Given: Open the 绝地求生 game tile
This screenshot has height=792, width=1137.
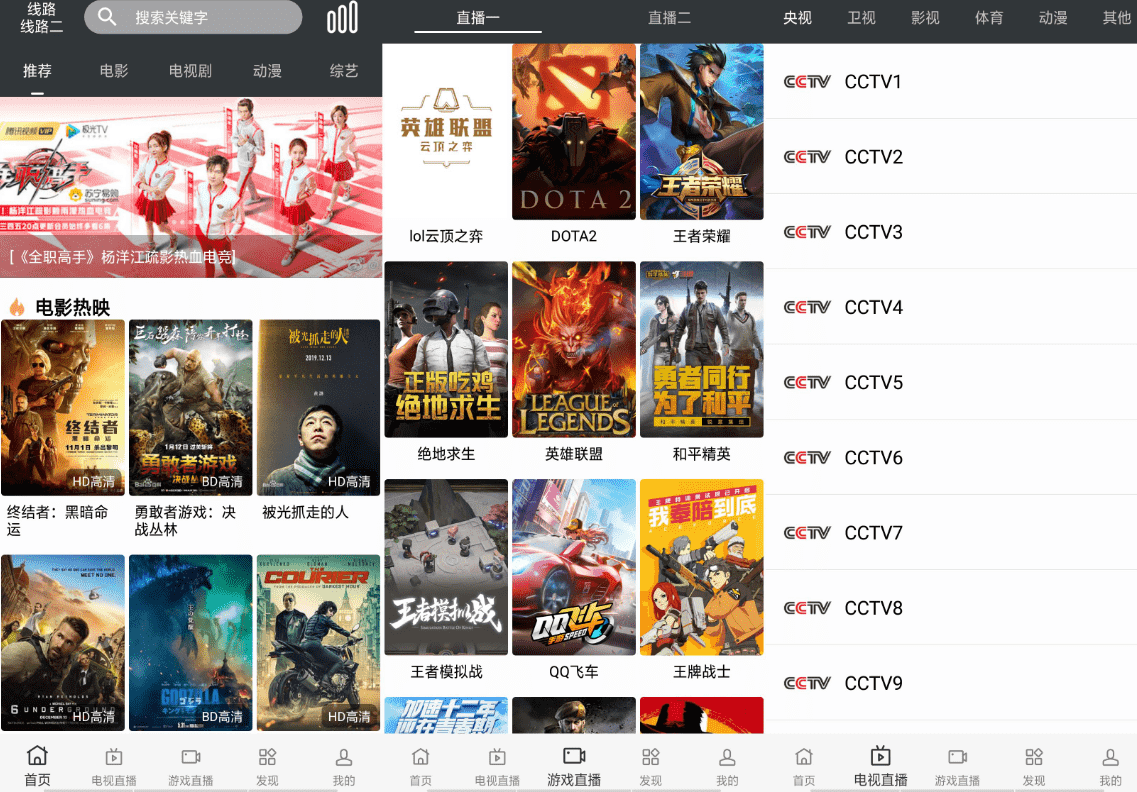Looking at the screenshot, I should (x=446, y=350).
